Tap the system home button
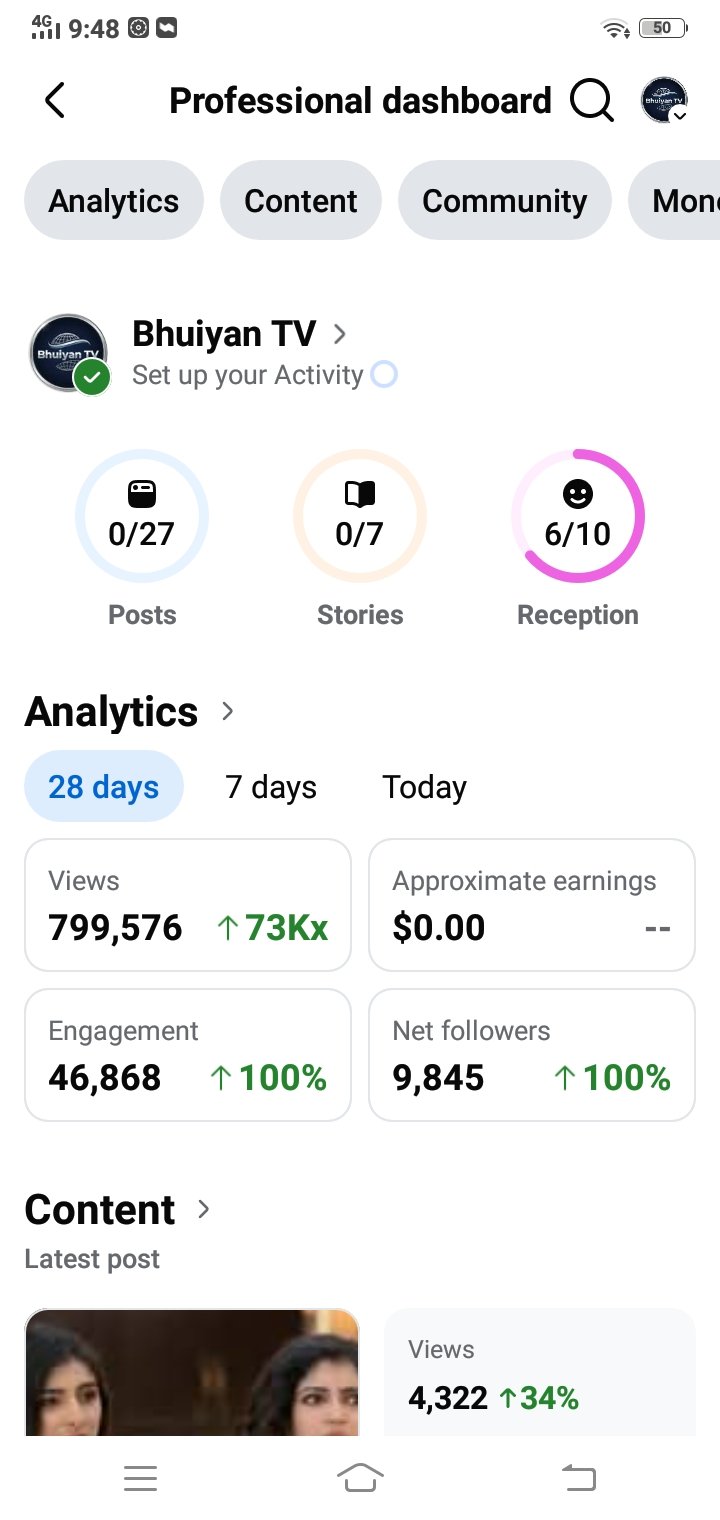The height and width of the screenshot is (1520, 720). pyautogui.click(x=360, y=1477)
